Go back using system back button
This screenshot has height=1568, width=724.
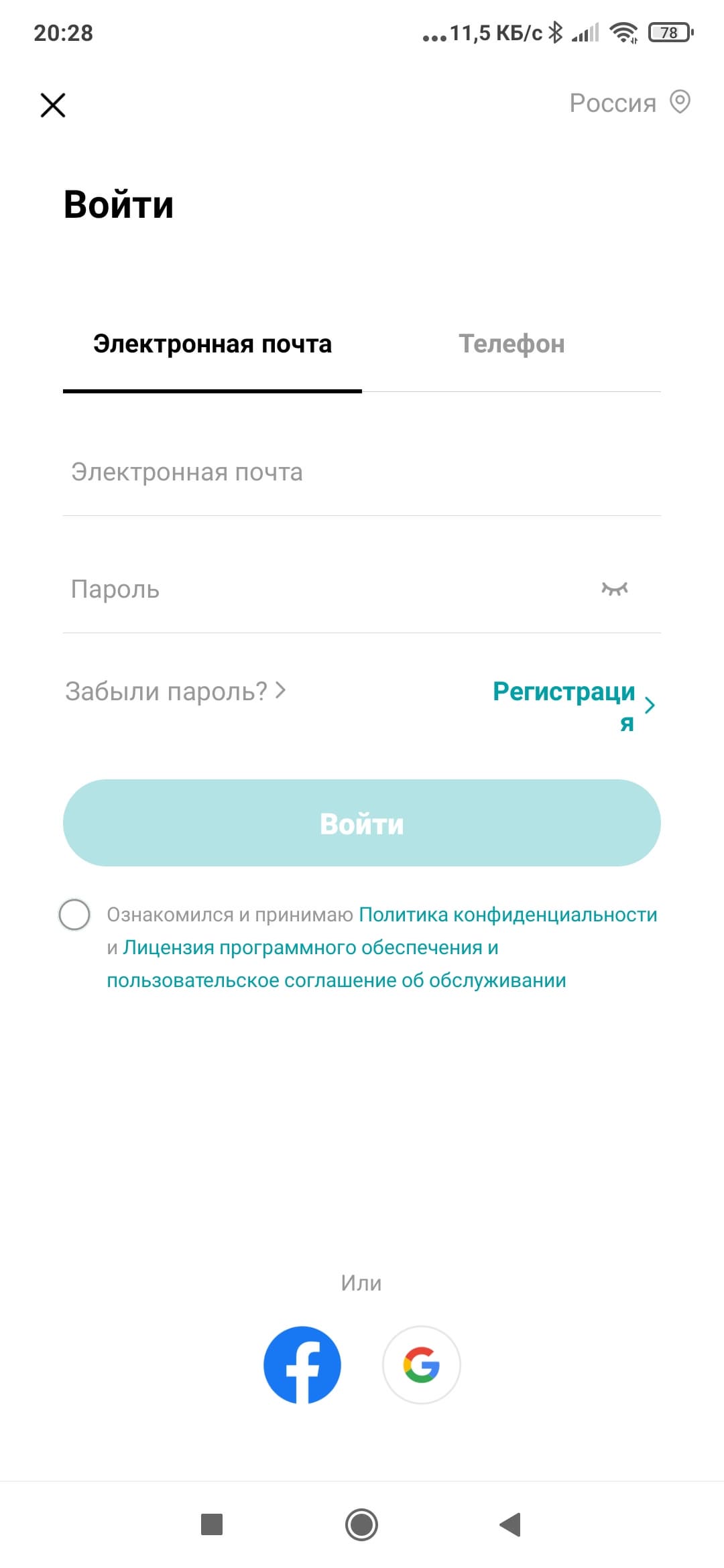click(511, 1524)
